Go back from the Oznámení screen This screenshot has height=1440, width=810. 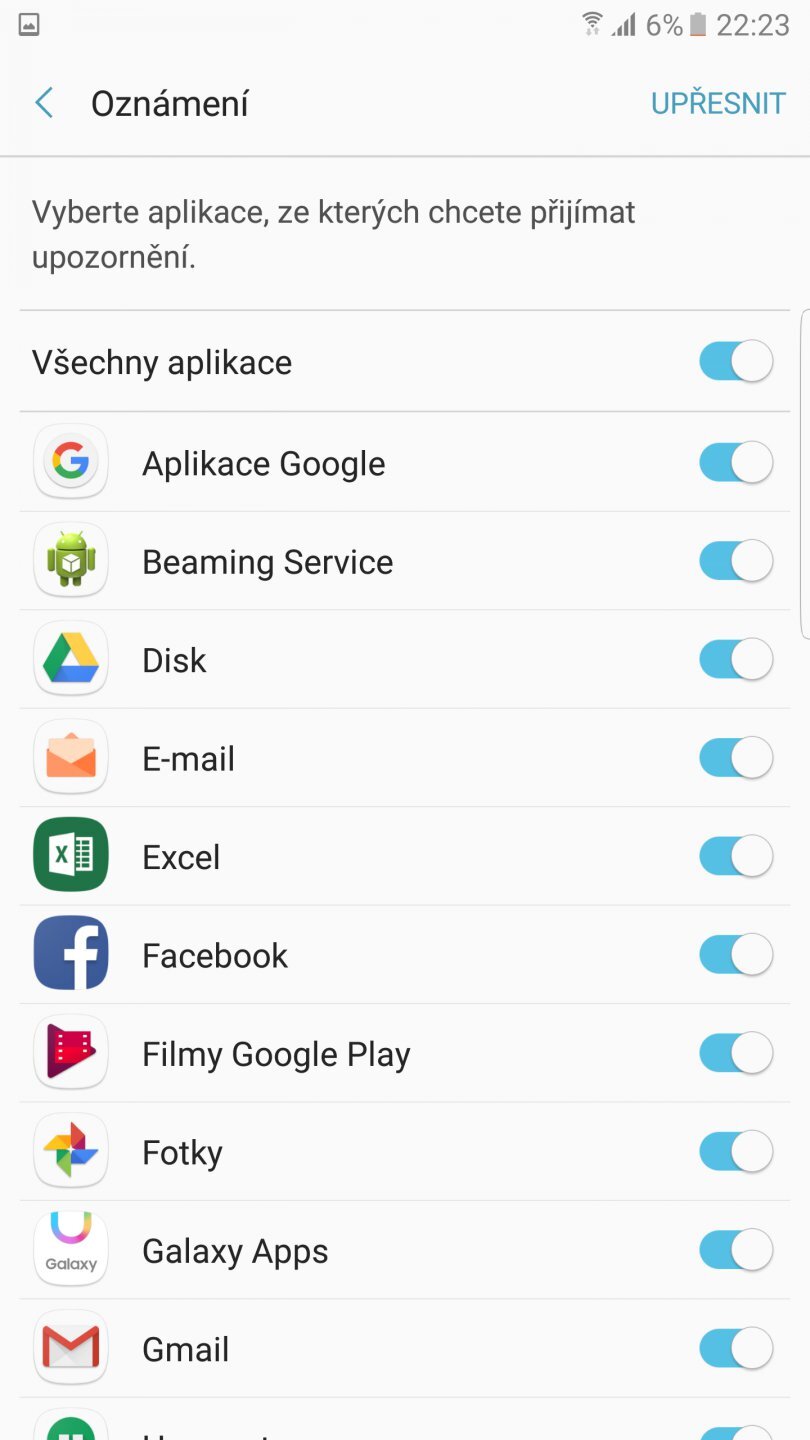pyautogui.click(x=44, y=103)
